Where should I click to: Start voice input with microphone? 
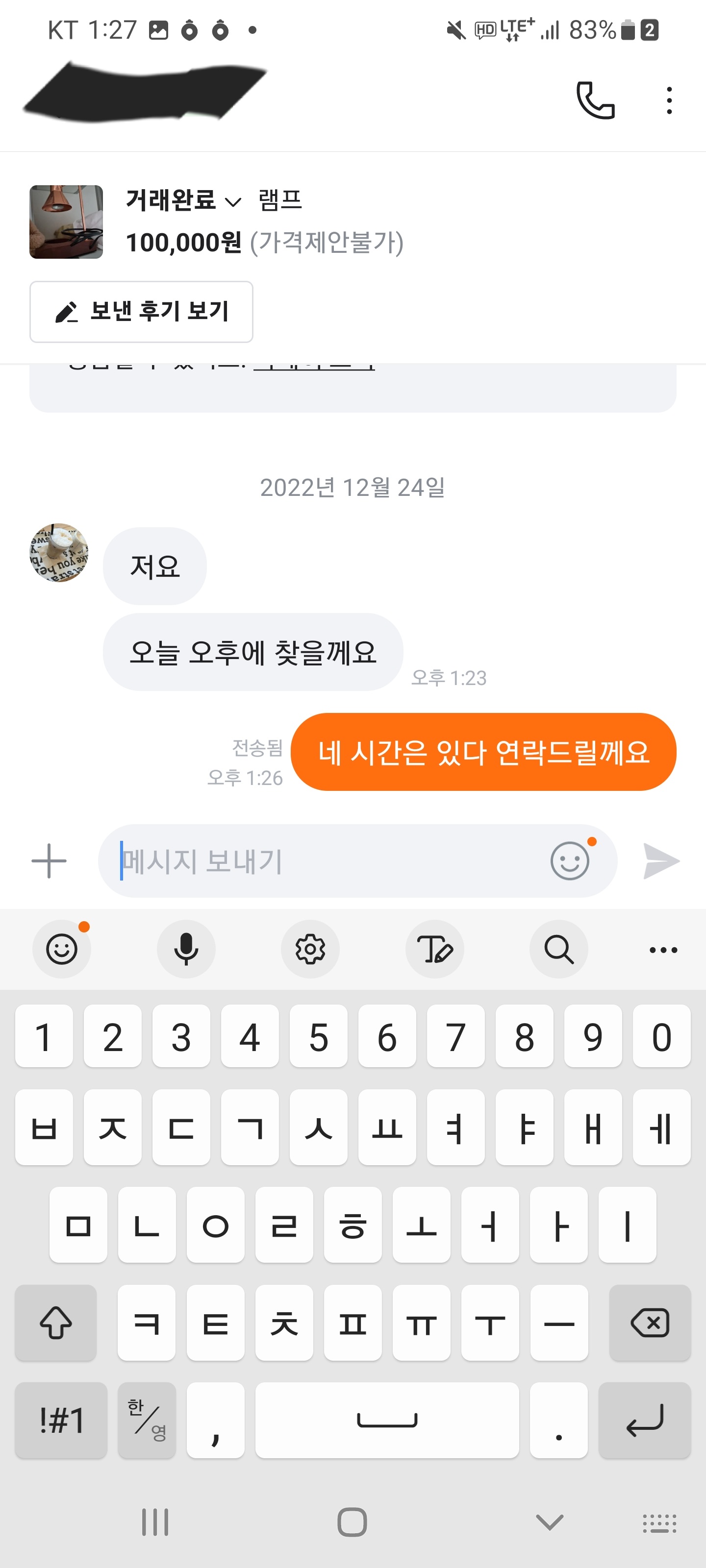pos(186,949)
